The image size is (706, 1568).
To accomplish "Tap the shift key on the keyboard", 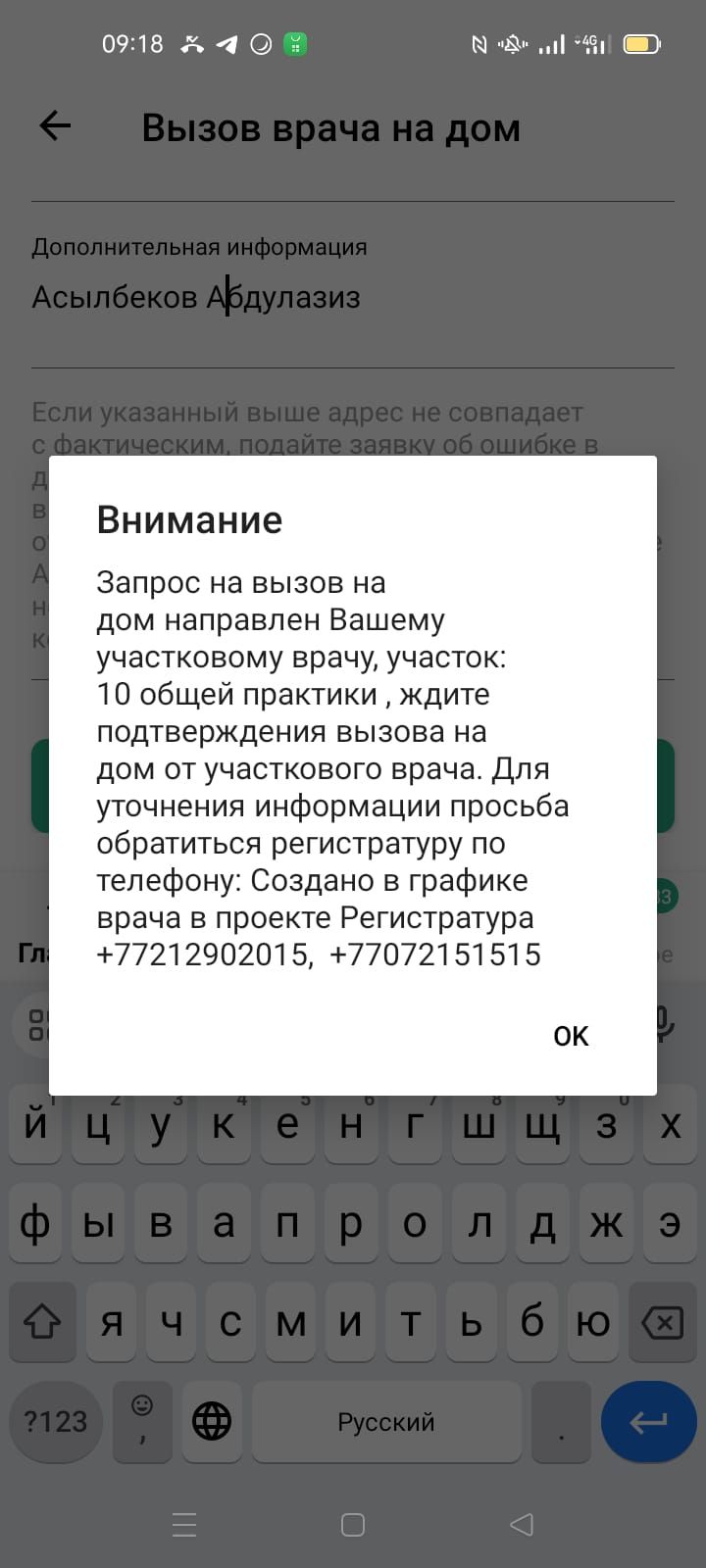I will tap(42, 1323).
